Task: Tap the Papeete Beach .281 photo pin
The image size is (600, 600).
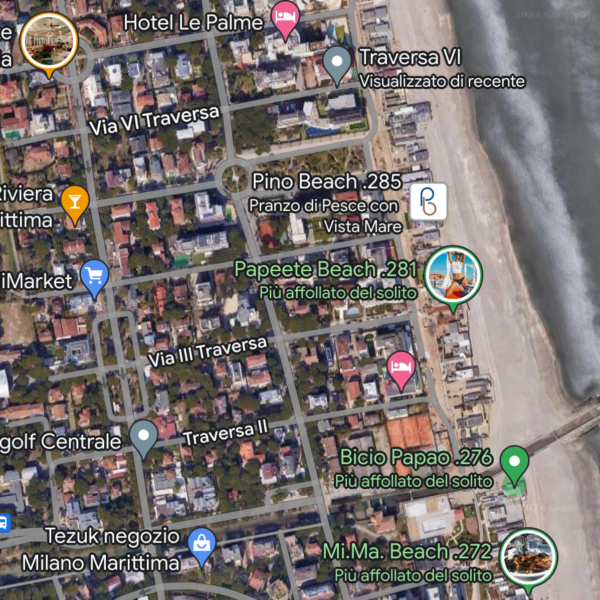Action: pyautogui.click(x=452, y=274)
